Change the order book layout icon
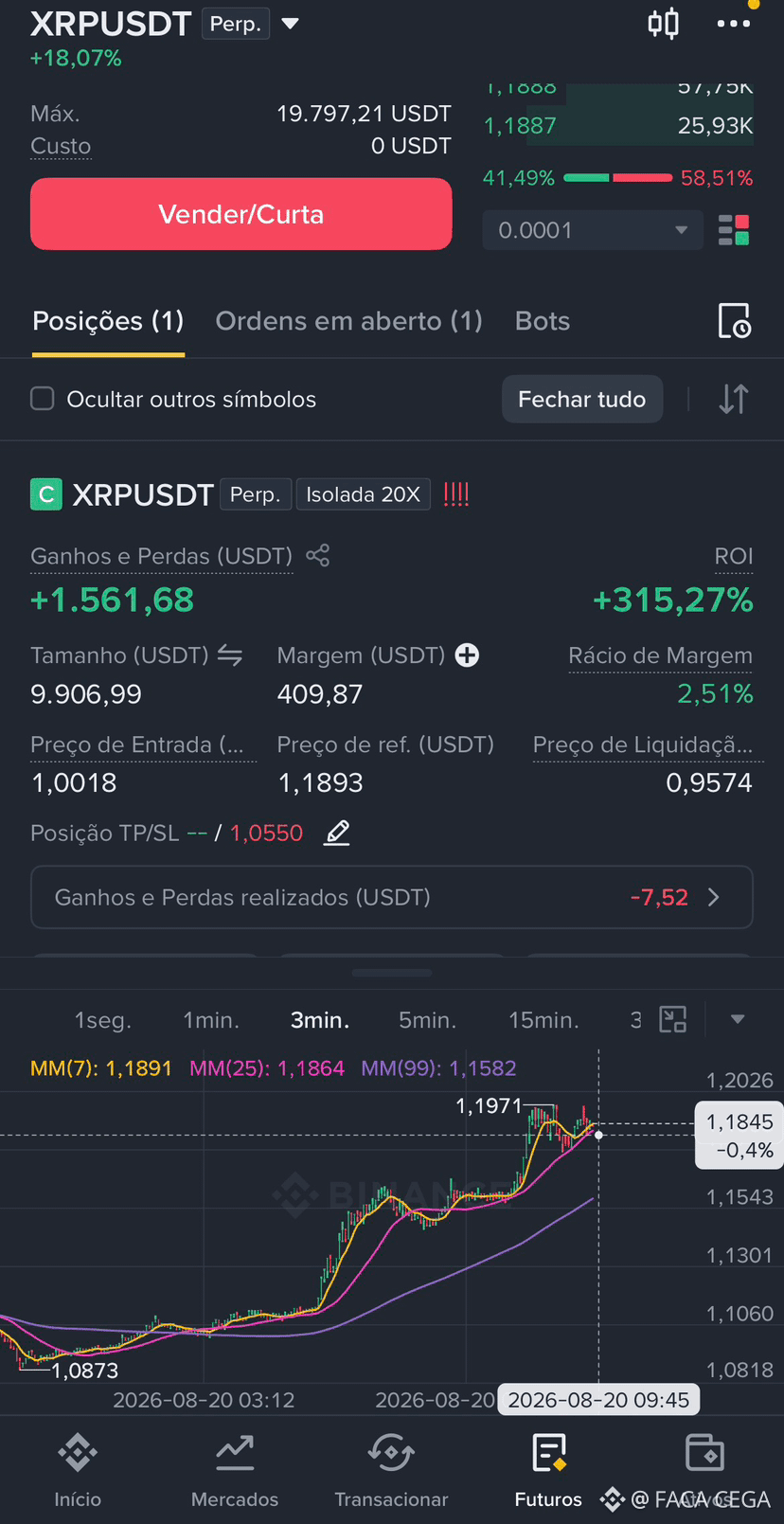This screenshot has height=1524, width=784. pos(734,230)
